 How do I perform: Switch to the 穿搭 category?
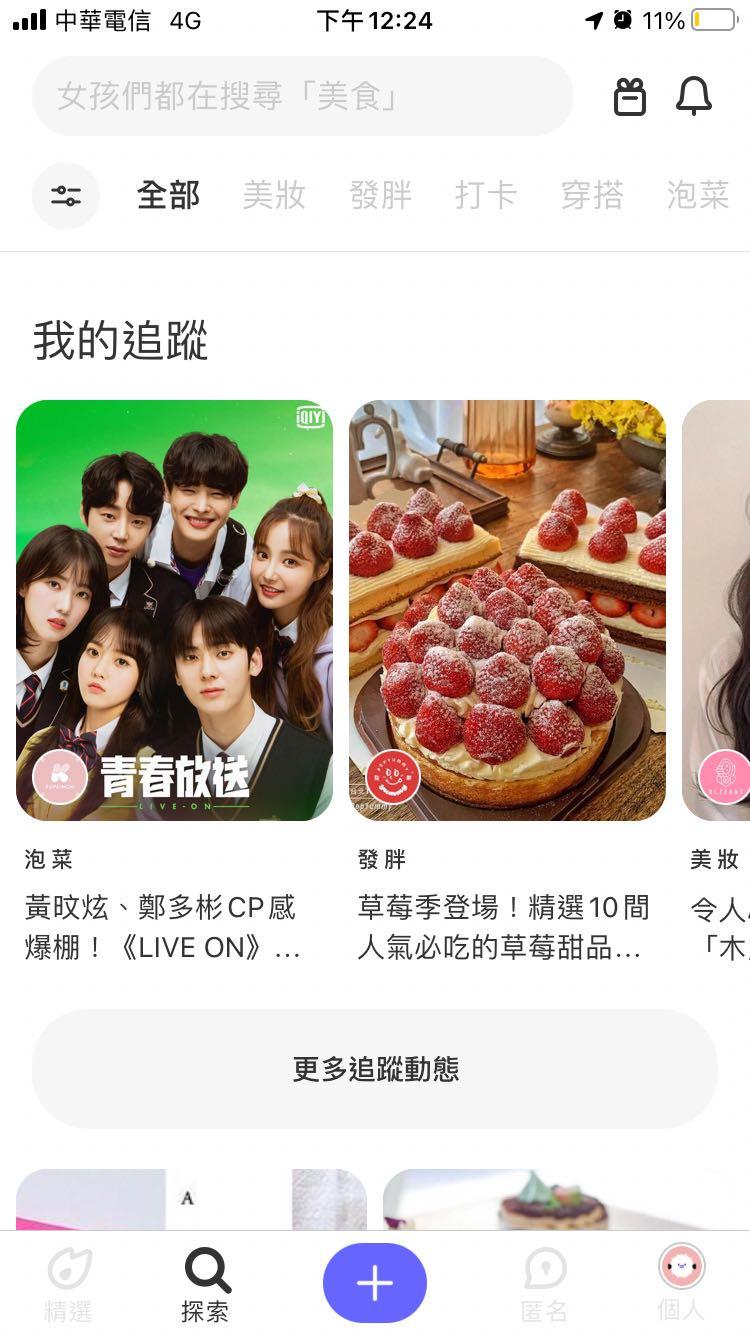tap(592, 195)
